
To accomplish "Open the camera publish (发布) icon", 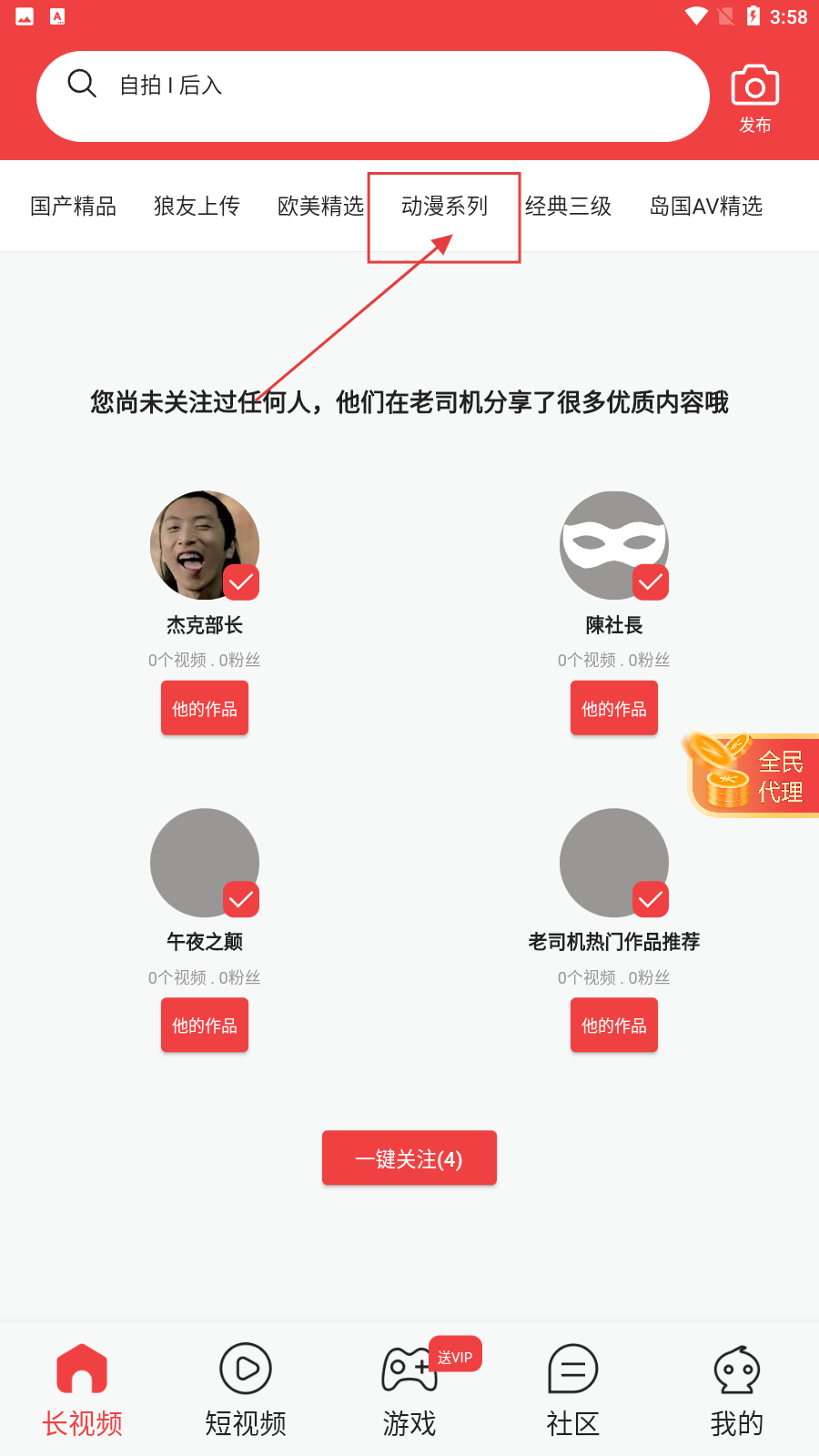I will point(755,86).
